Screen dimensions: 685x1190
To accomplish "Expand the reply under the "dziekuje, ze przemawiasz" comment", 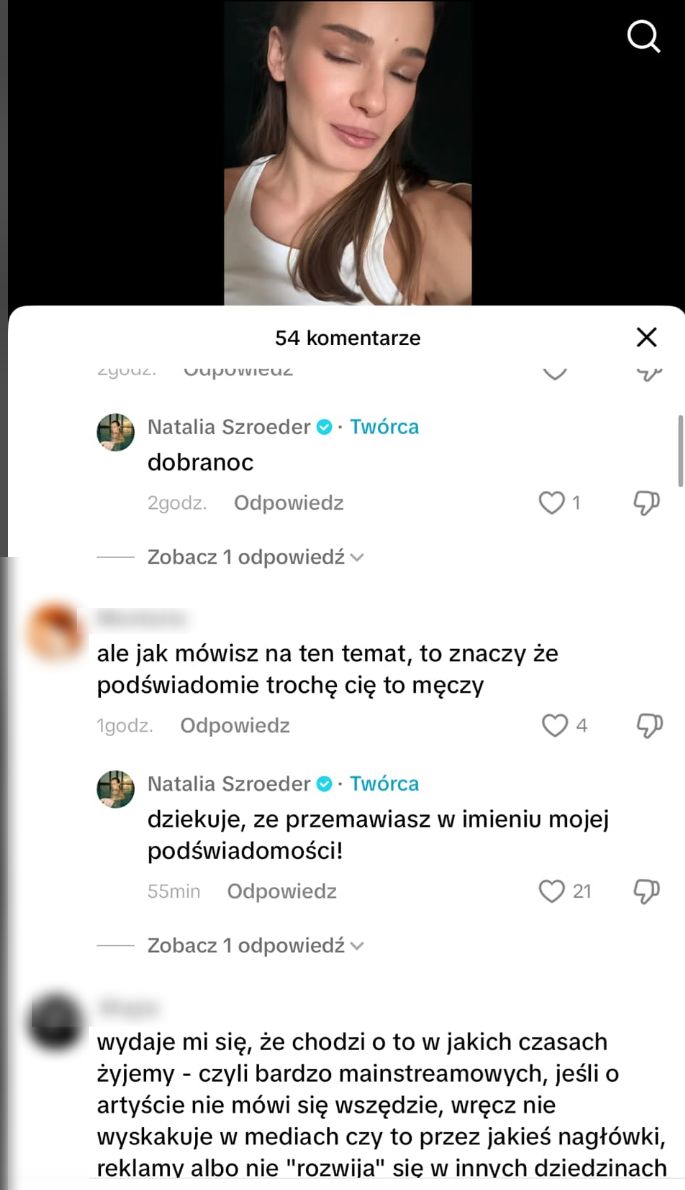I will [x=255, y=945].
